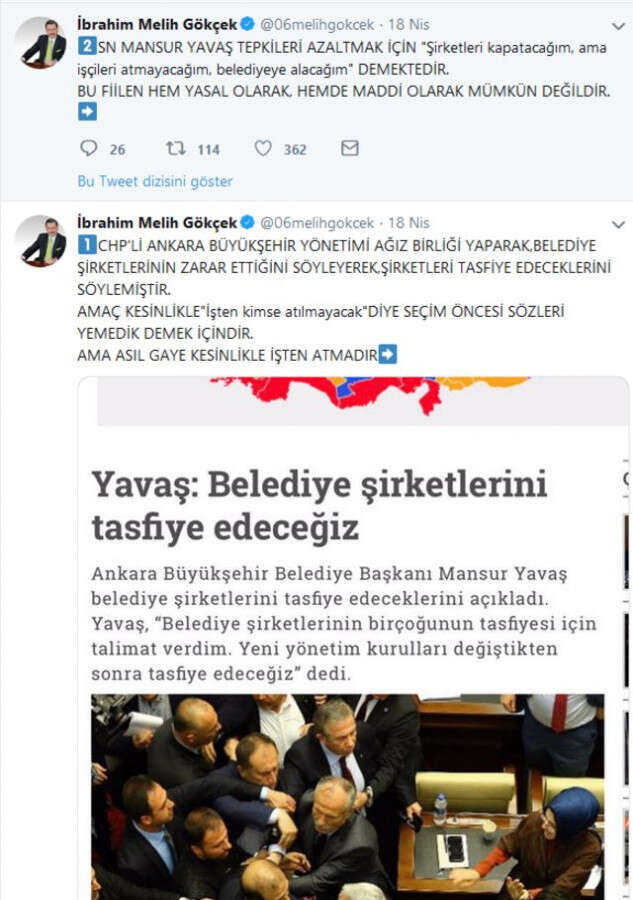Reply to the tweet about Mansur Yavaş
The height and width of the screenshot is (900, 633).
coord(88,148)
